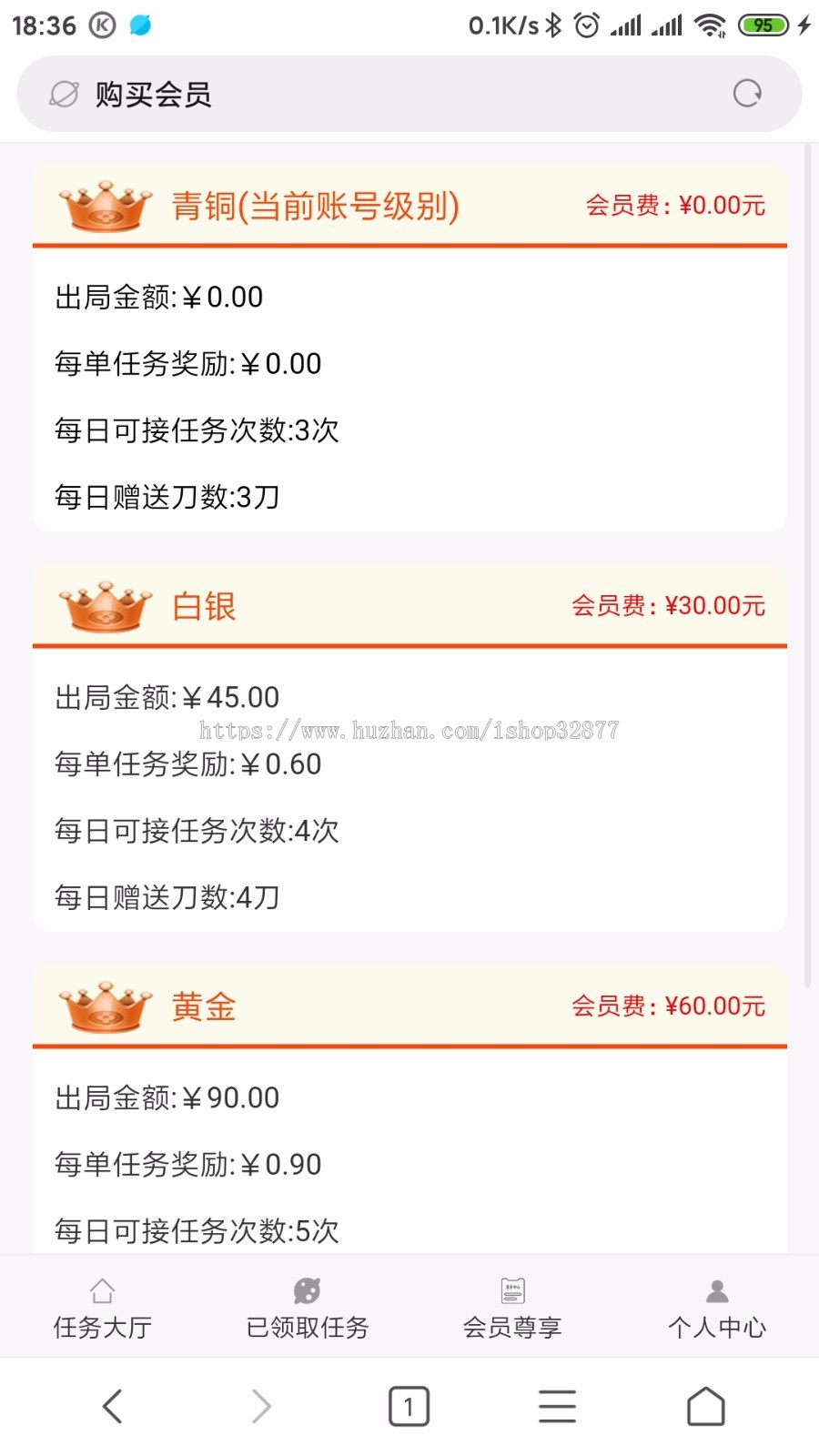The width and height of the screenshot is (819, 1456).
Task: Tap the battery indicator showing 95
Action: click(x=764, y=25)
